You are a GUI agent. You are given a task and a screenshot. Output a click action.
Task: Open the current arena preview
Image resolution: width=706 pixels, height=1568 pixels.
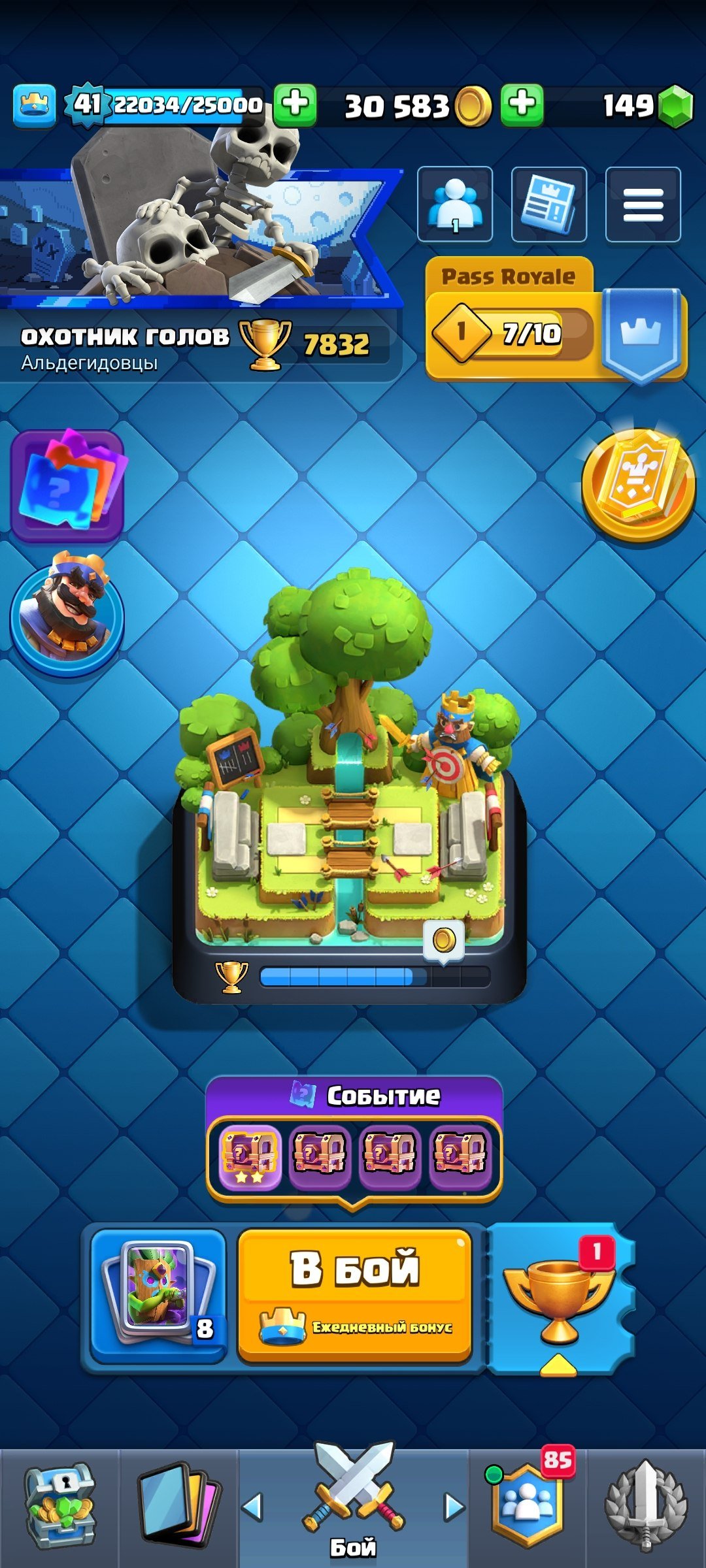click(349, 784)
